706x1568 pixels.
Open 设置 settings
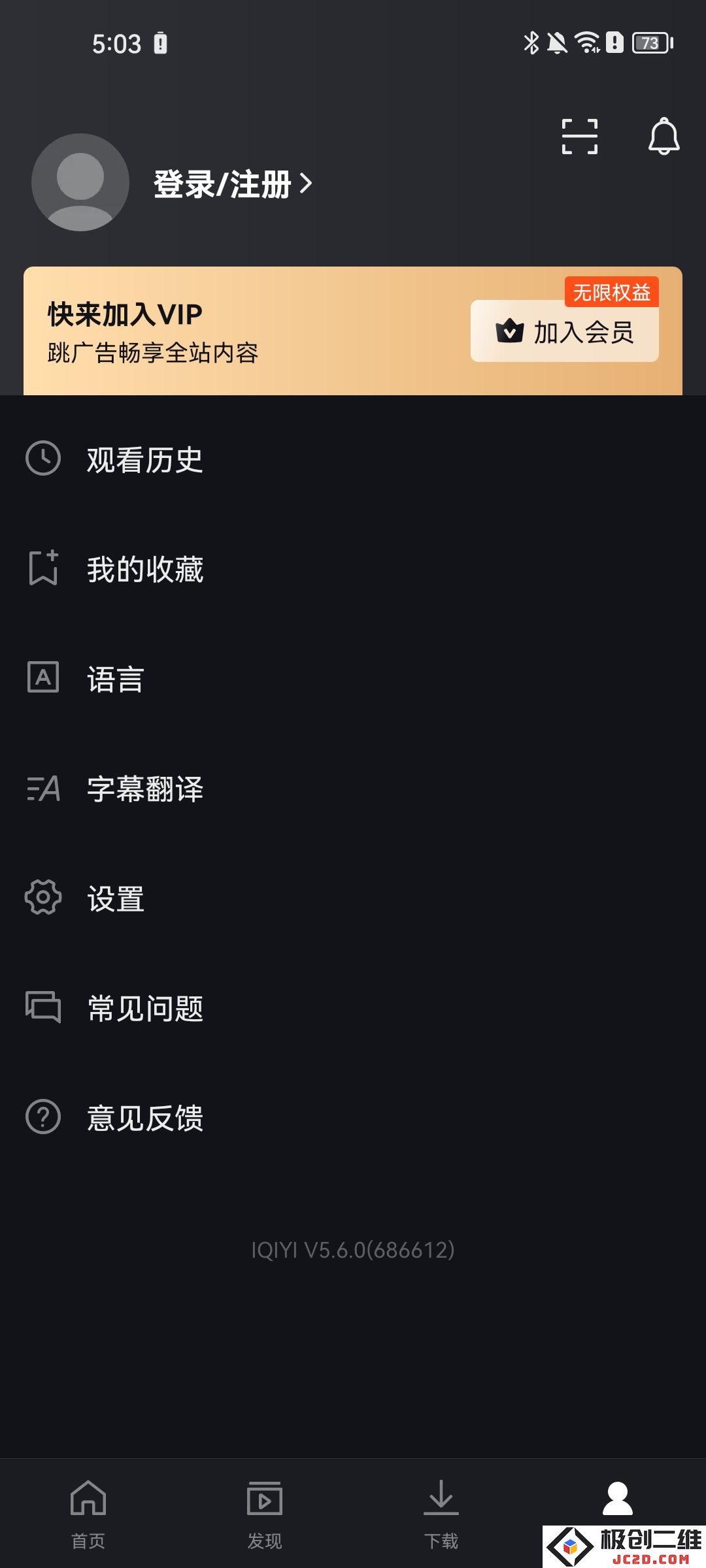click(x=353, y=898)
